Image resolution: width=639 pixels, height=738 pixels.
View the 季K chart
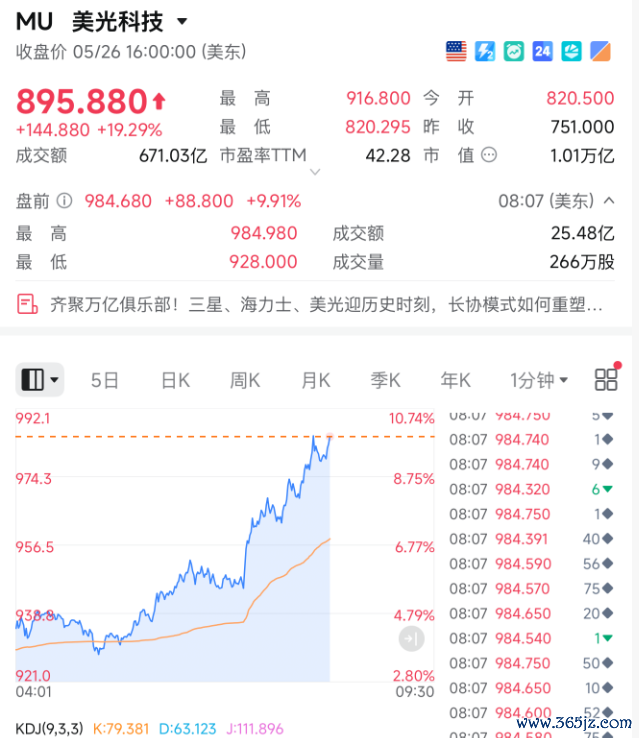coord(385,380)
